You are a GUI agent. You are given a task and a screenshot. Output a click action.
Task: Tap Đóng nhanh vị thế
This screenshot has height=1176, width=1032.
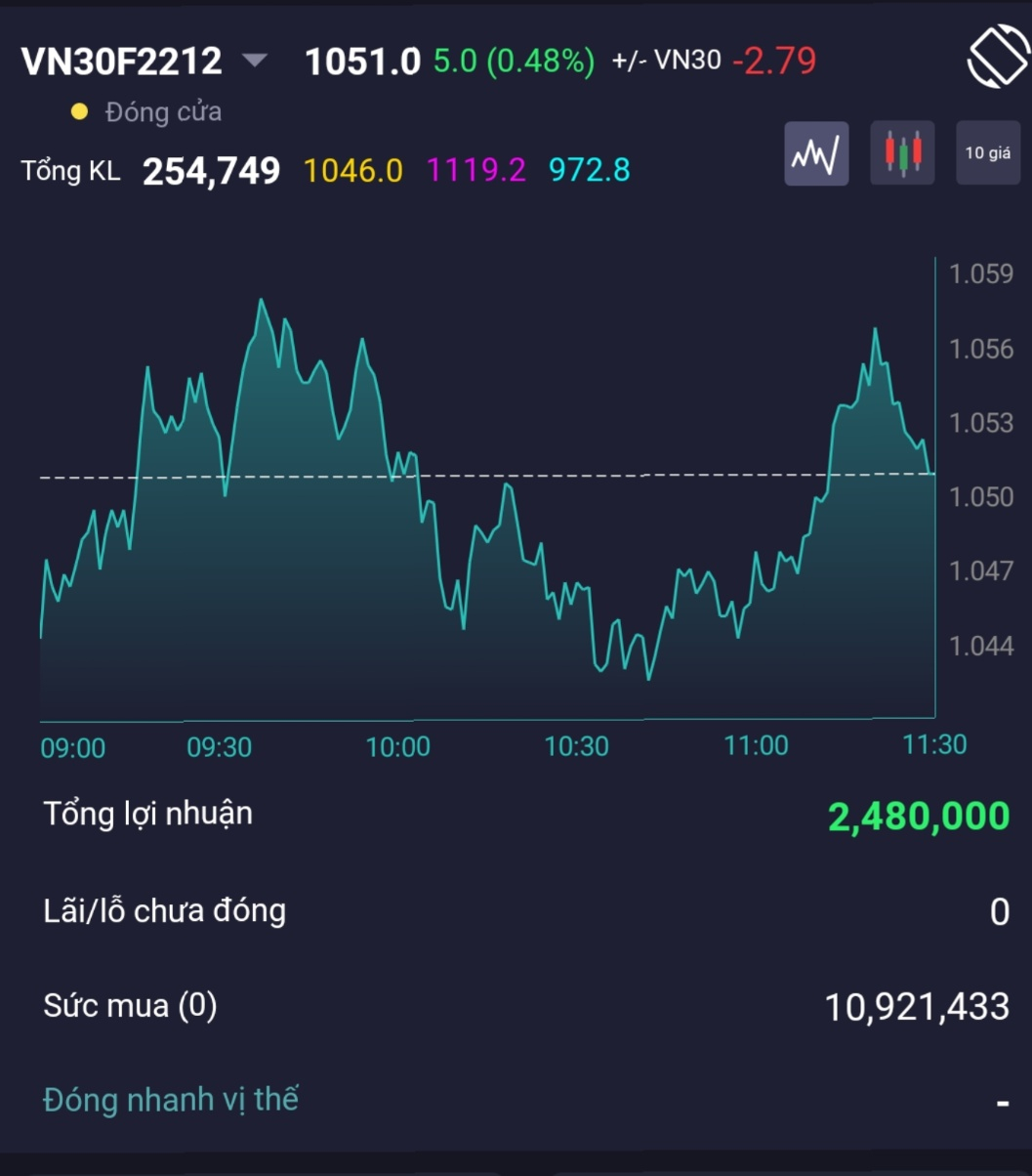pos(171,1100)
